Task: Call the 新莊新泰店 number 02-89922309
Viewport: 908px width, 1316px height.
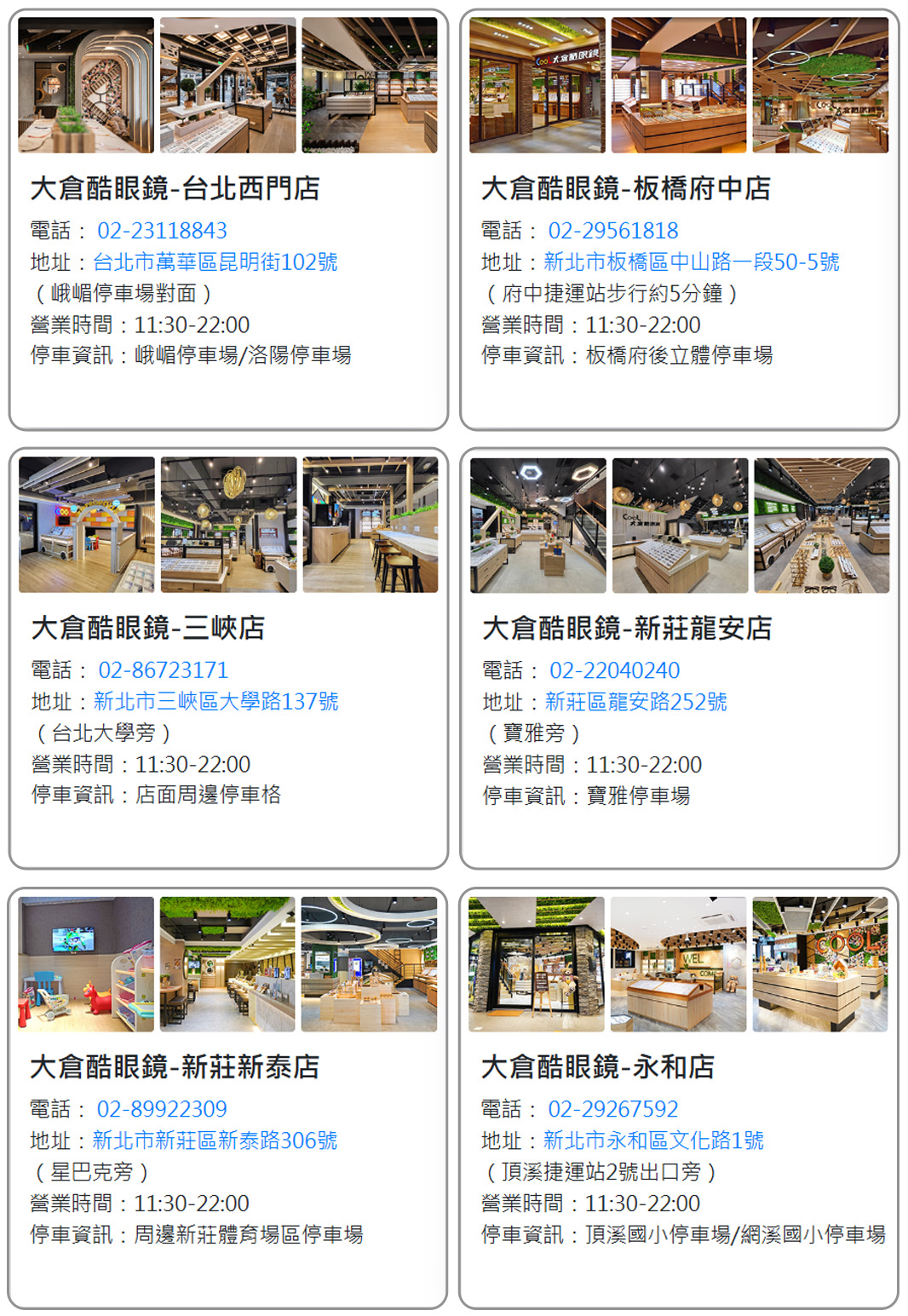Action: coord(162,1109)
